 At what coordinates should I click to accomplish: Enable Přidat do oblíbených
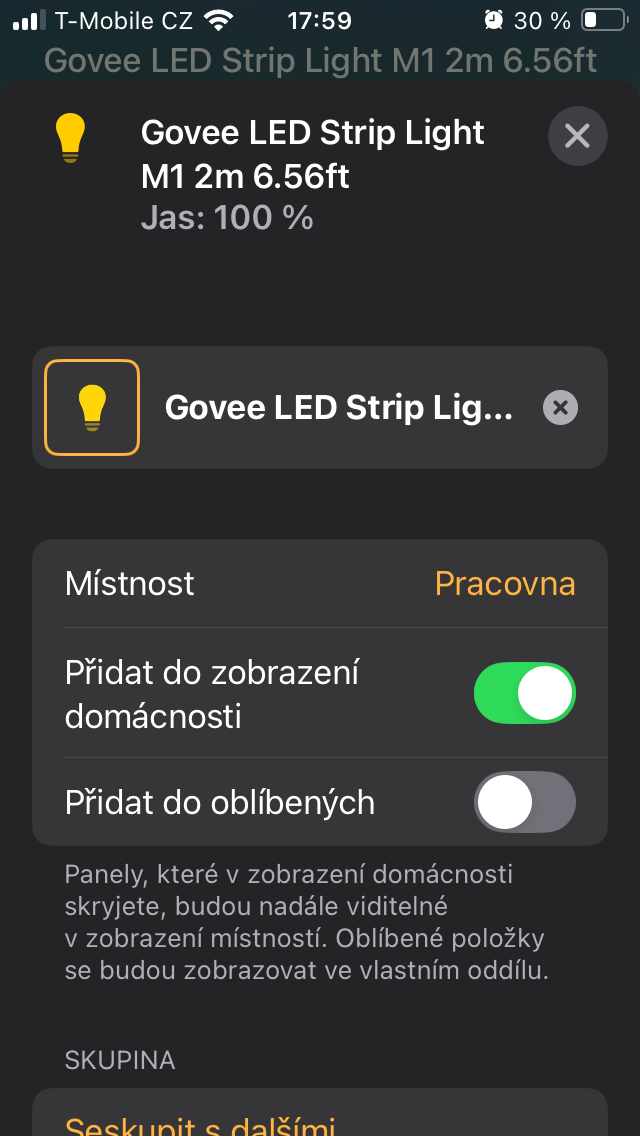(x=524, y=802)
